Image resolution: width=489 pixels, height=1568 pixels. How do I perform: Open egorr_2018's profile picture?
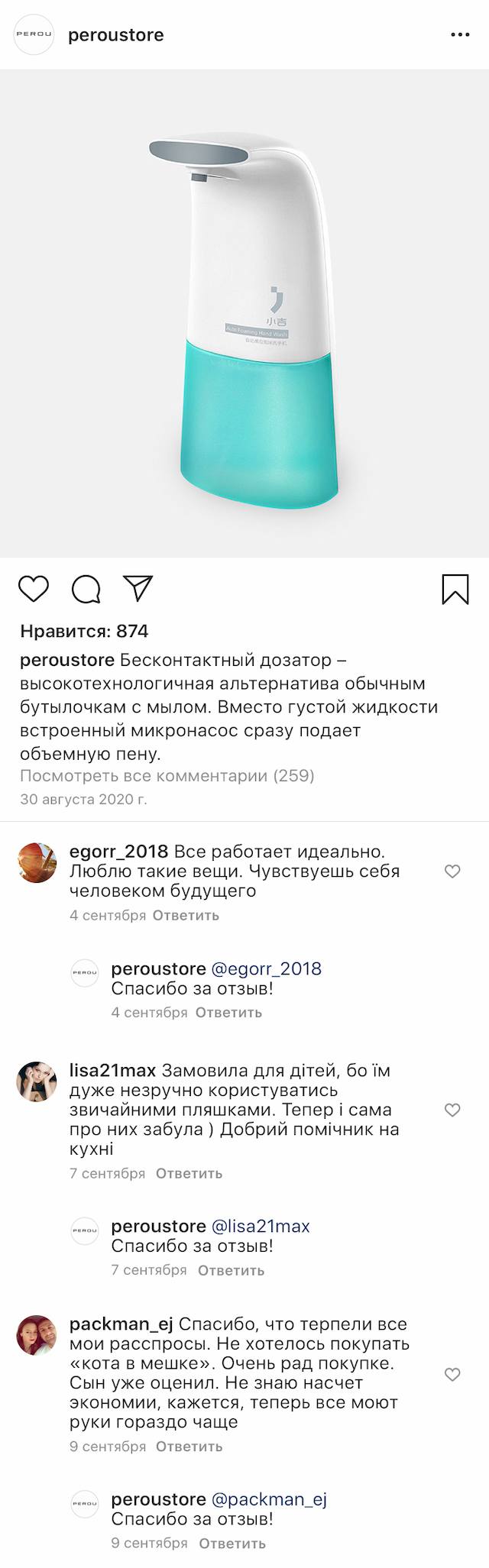click(x=37, y=863)
